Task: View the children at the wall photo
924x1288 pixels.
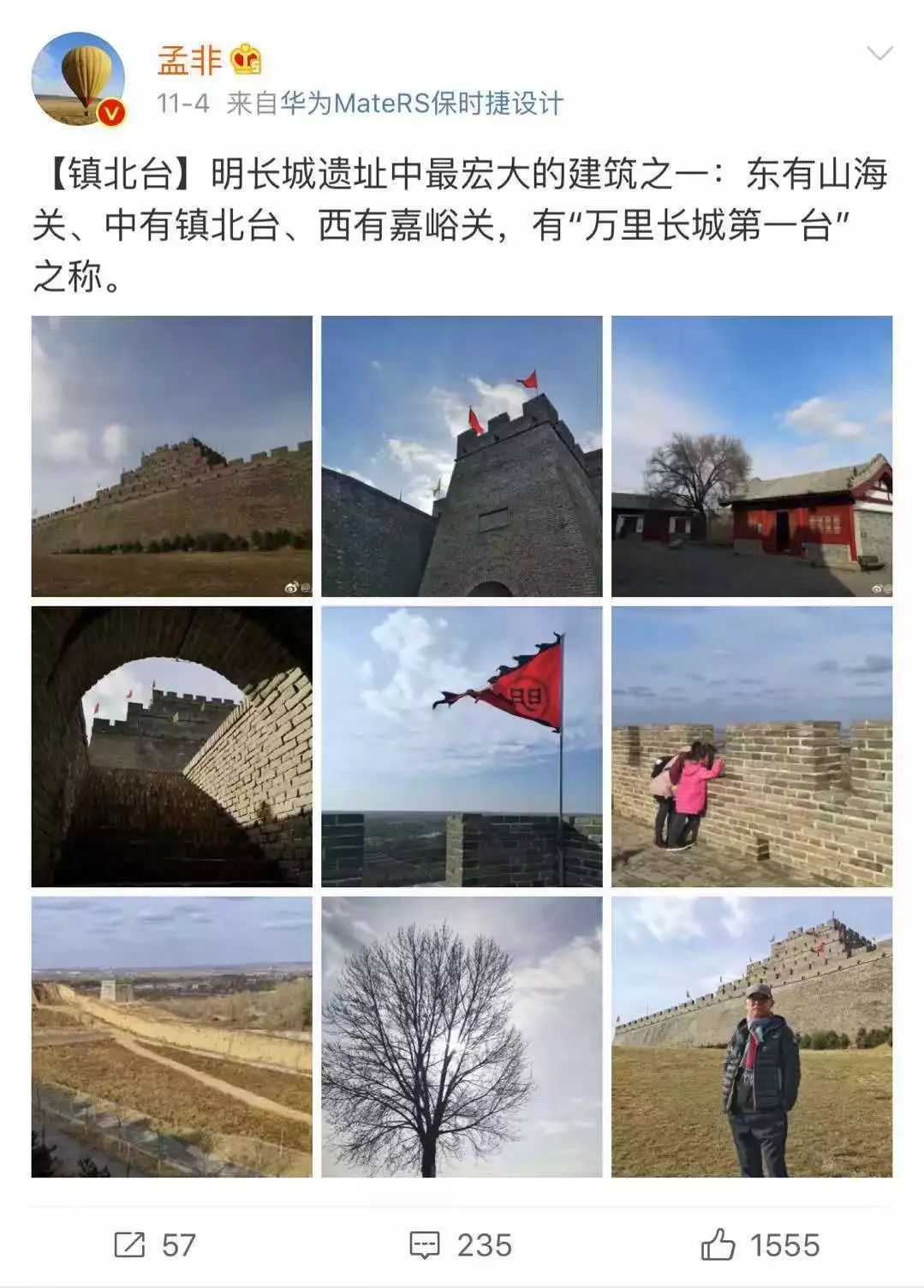Action: point(752,747)
